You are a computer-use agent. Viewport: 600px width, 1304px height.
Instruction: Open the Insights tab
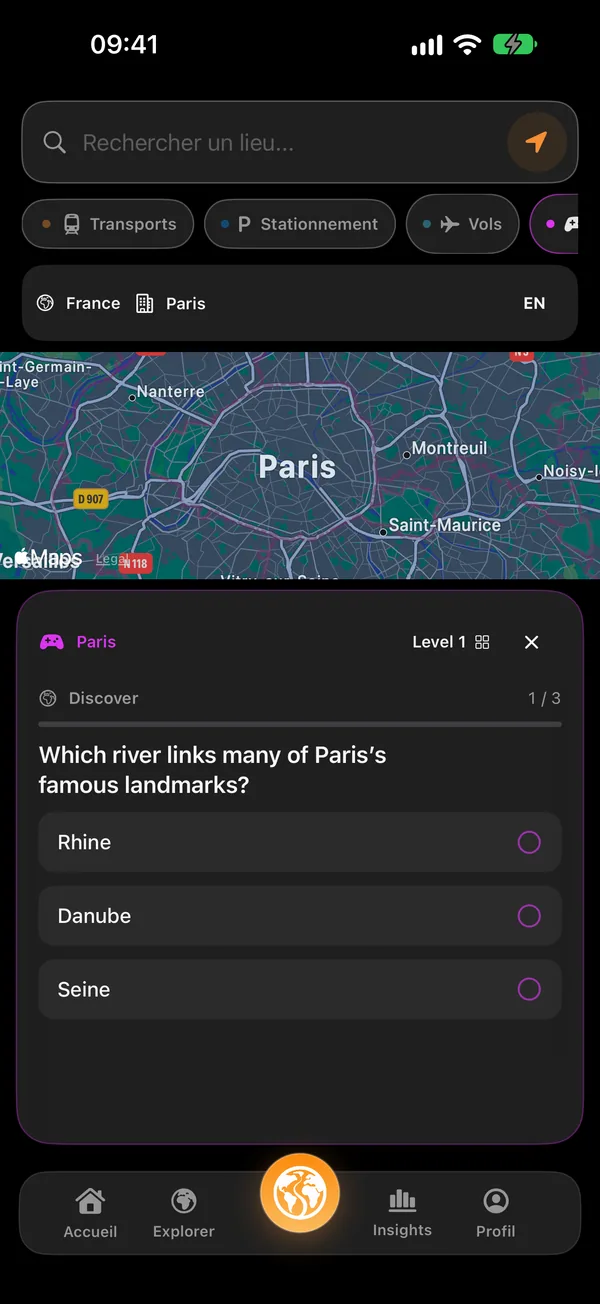coord(402,1214)
